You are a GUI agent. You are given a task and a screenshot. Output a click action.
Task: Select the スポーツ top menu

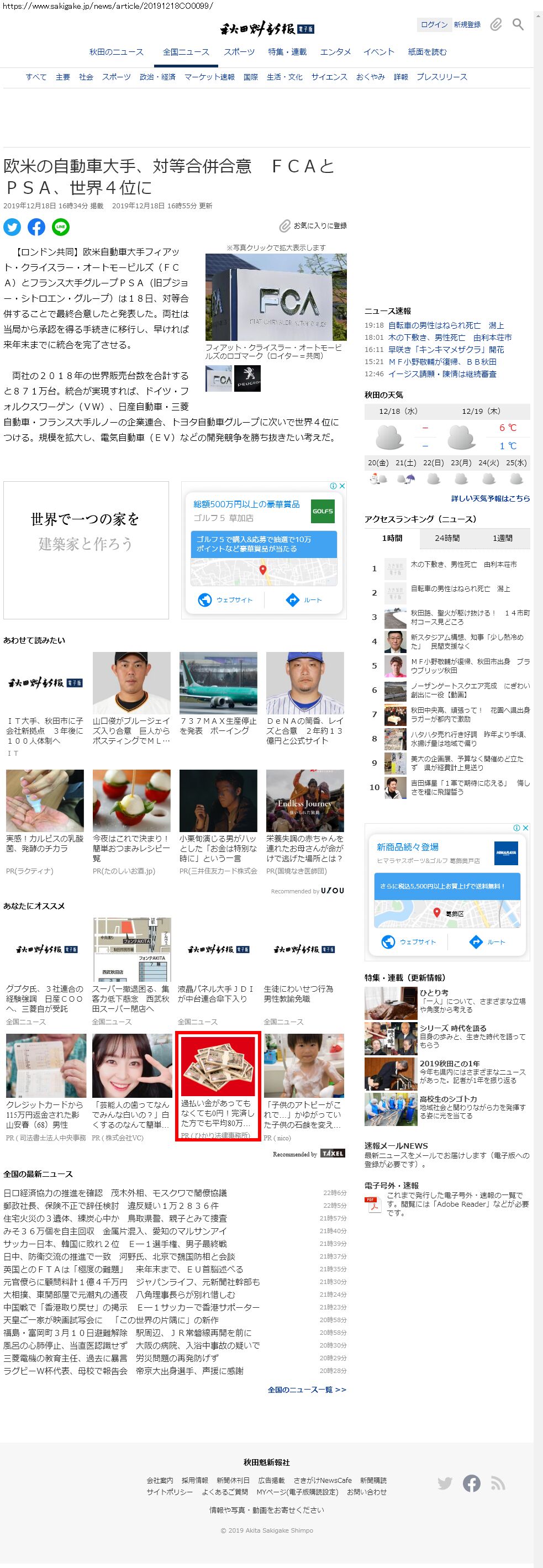239,52
